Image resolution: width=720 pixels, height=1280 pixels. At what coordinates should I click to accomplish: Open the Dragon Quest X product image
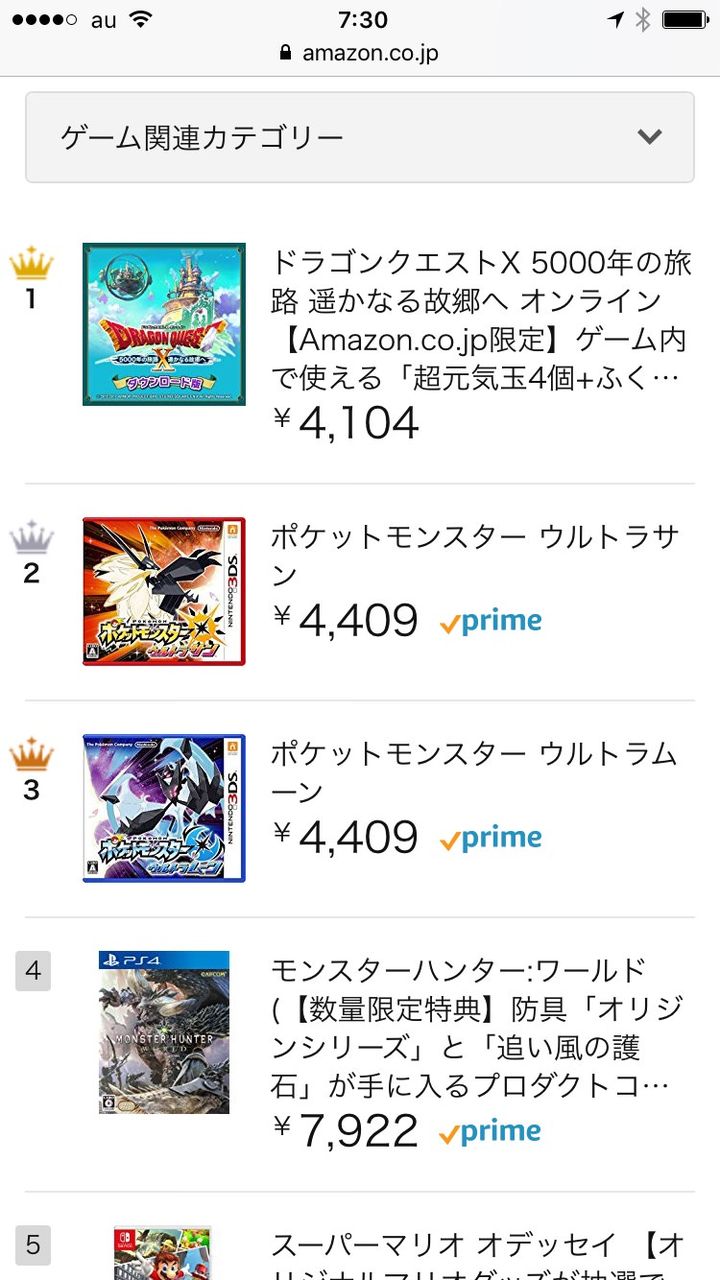click(164, 324)
